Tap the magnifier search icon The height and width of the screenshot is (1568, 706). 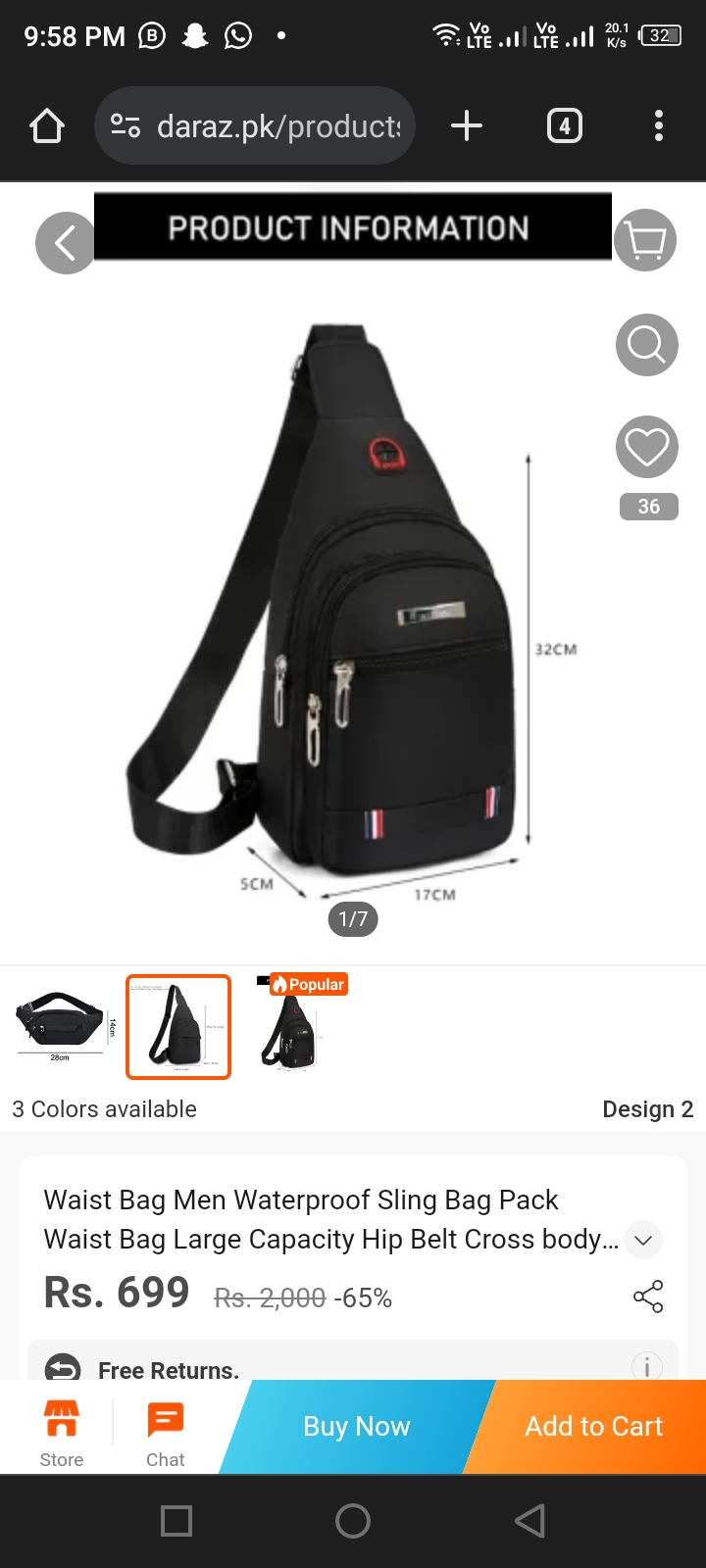coord(646,345)
